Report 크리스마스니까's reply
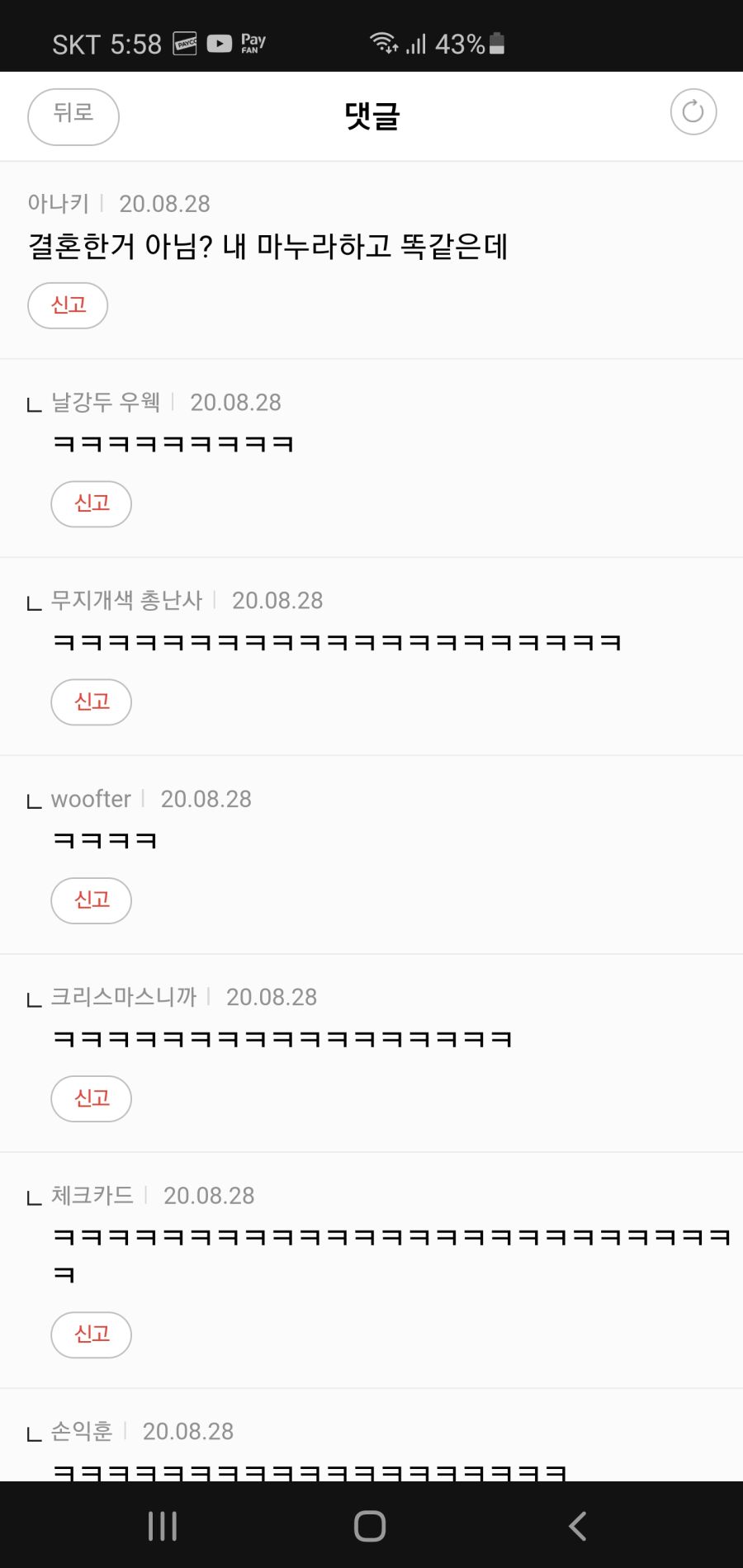The width and height of the screenshot is (743, 1568). click(91, 1098)
